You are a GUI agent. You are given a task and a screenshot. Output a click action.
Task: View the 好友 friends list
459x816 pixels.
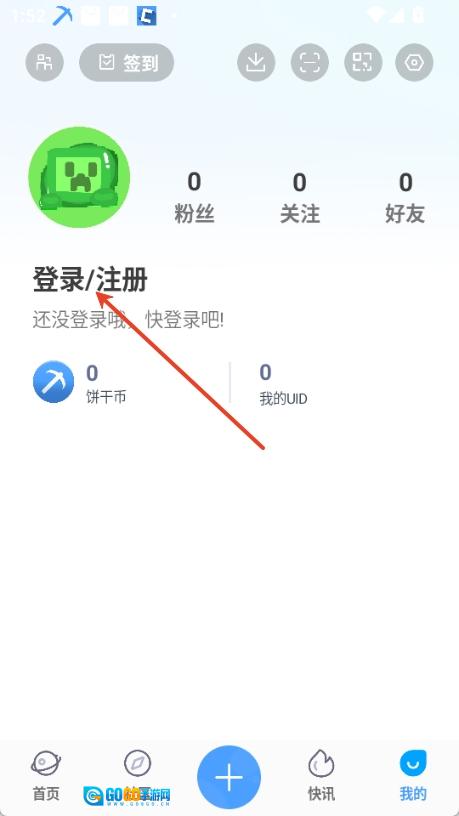(405, 197)
